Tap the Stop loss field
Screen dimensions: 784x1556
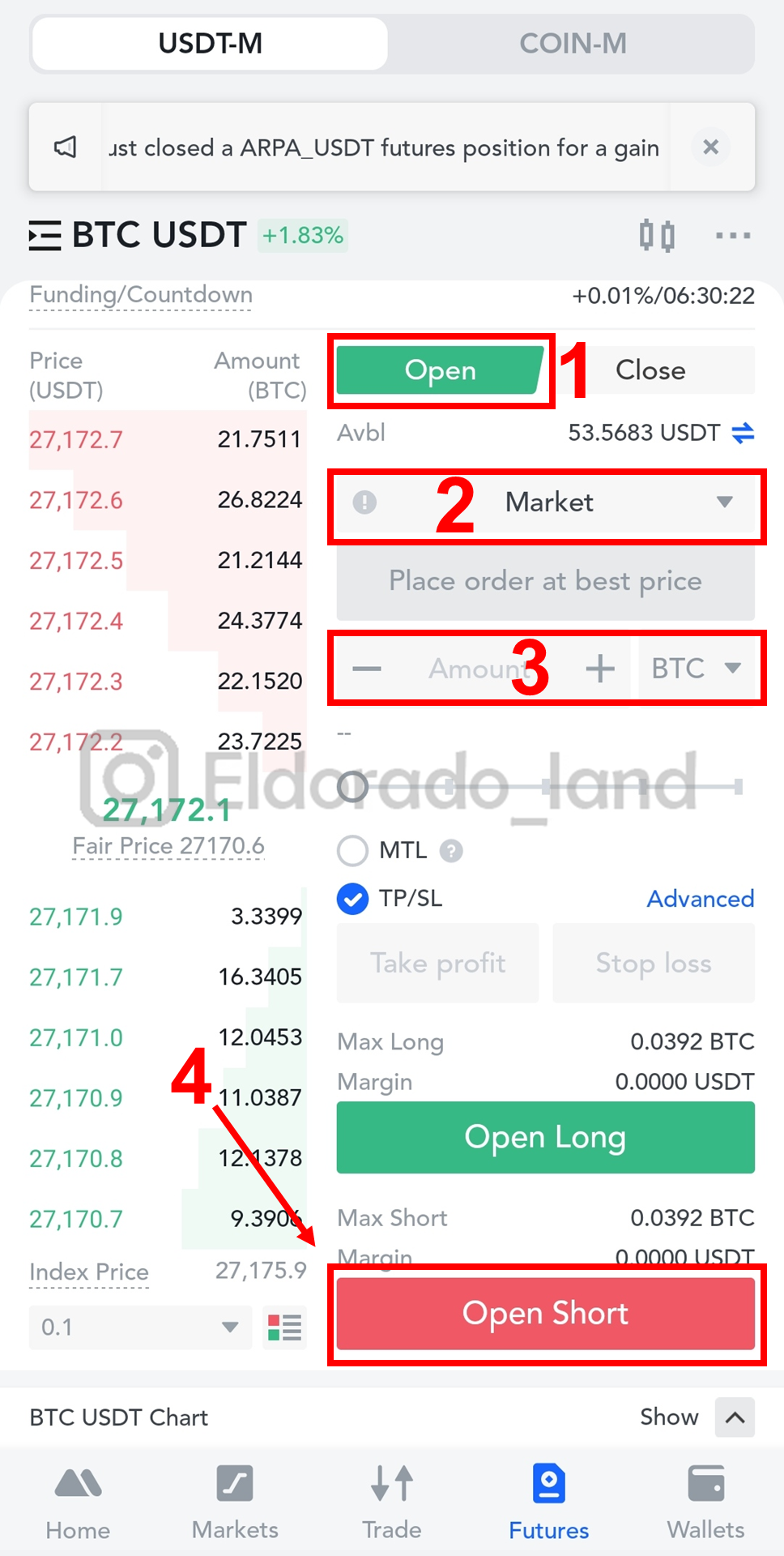pyautogui.click(x=654, y=963)
